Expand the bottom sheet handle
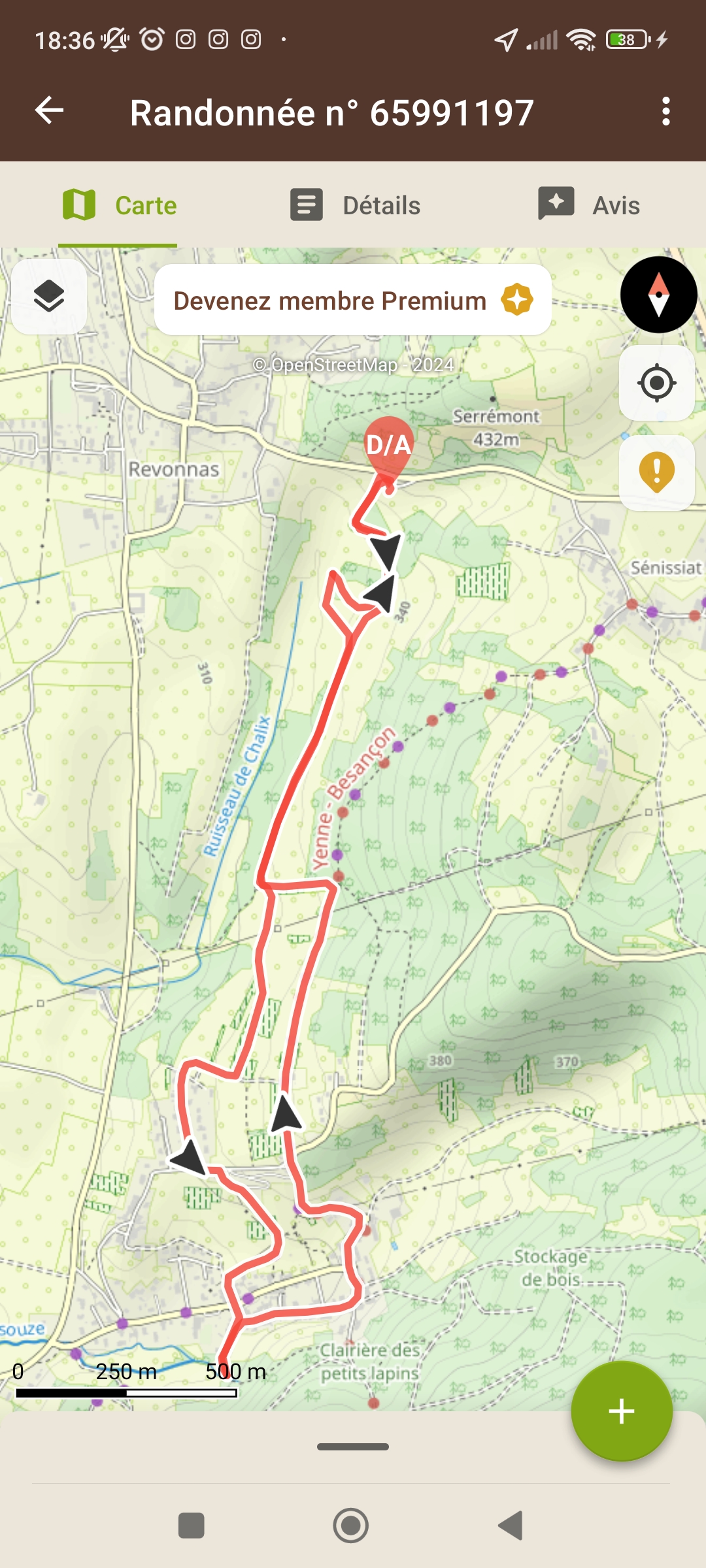The height and width of the screenshot is (1568, 706). [x=353, y=1446]
